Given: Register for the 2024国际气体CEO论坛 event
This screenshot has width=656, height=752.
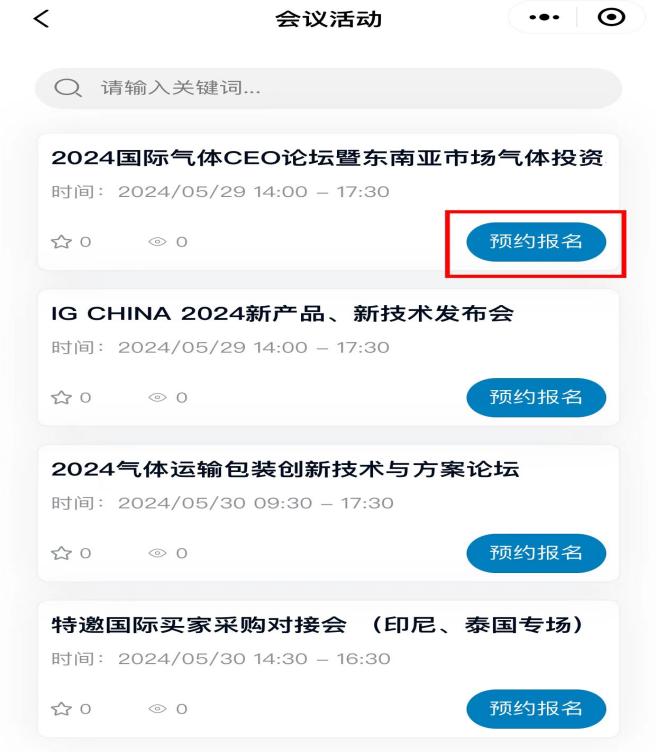Looking at the screenshot, I should pyautogui.click(x=536, y=241).
